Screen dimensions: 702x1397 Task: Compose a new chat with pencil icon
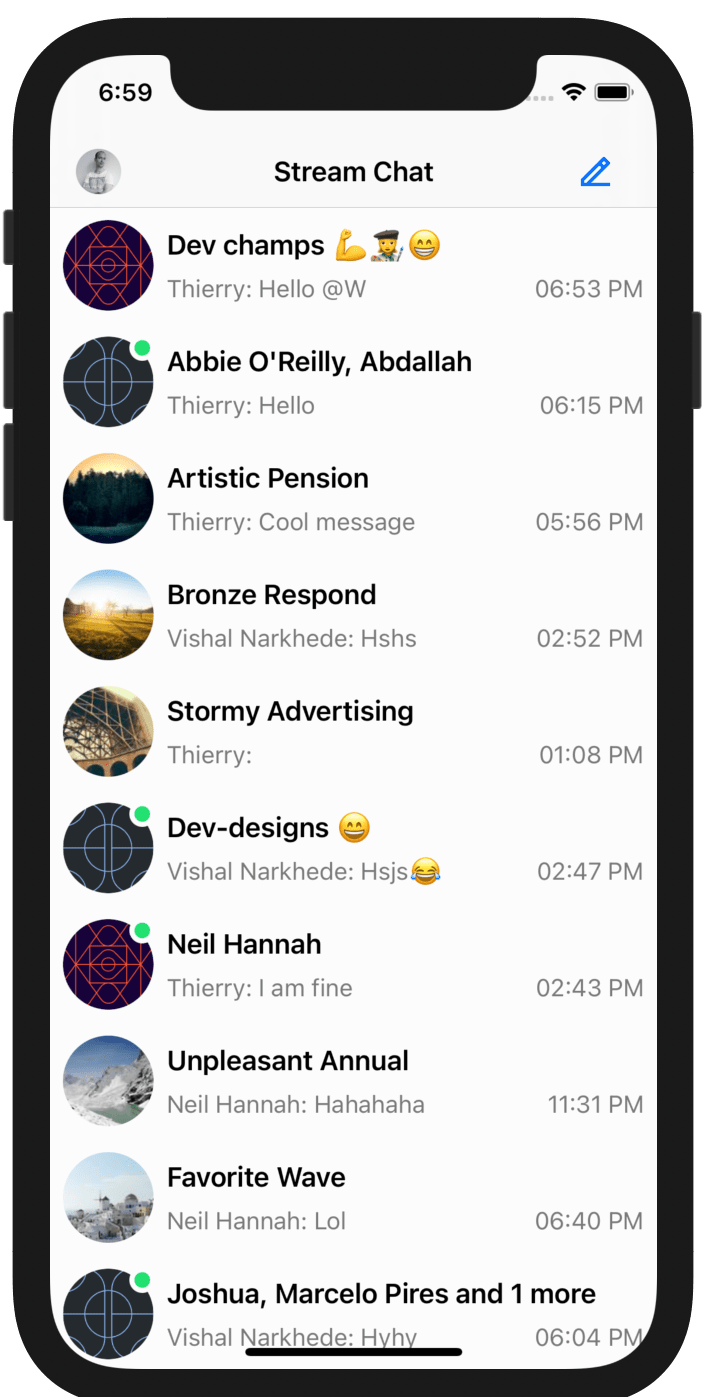tap(595, 172)
